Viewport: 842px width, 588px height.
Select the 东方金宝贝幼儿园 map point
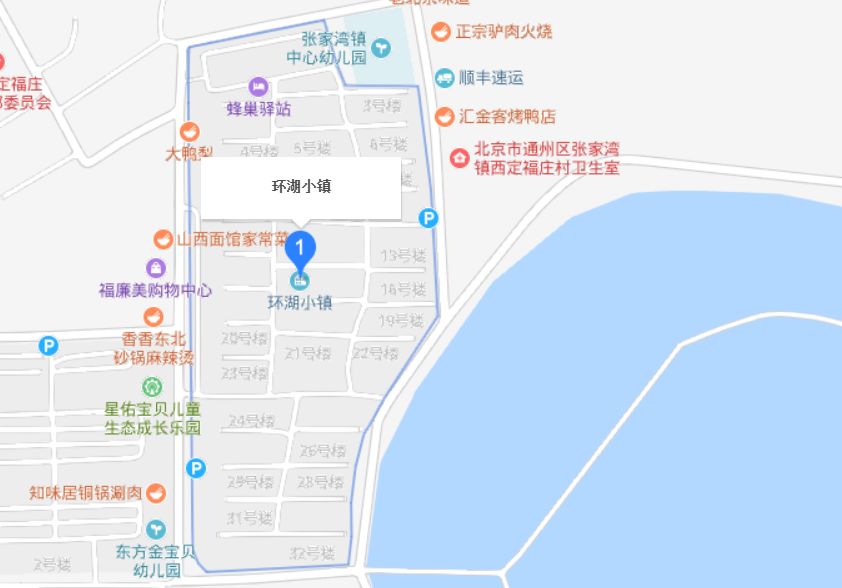tap(157, 529)
